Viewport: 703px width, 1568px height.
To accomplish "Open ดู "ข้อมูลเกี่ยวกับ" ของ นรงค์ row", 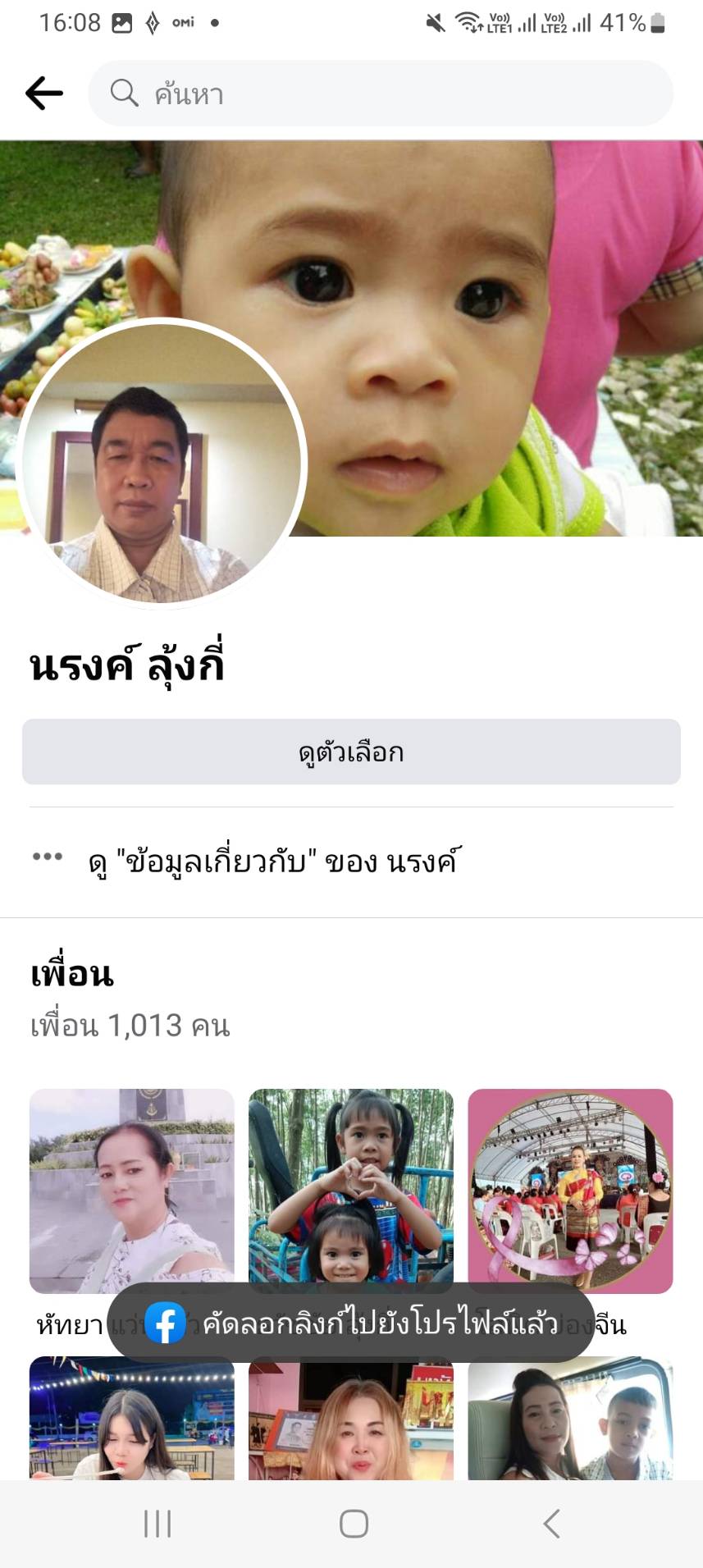I will [x=271, y=862].
